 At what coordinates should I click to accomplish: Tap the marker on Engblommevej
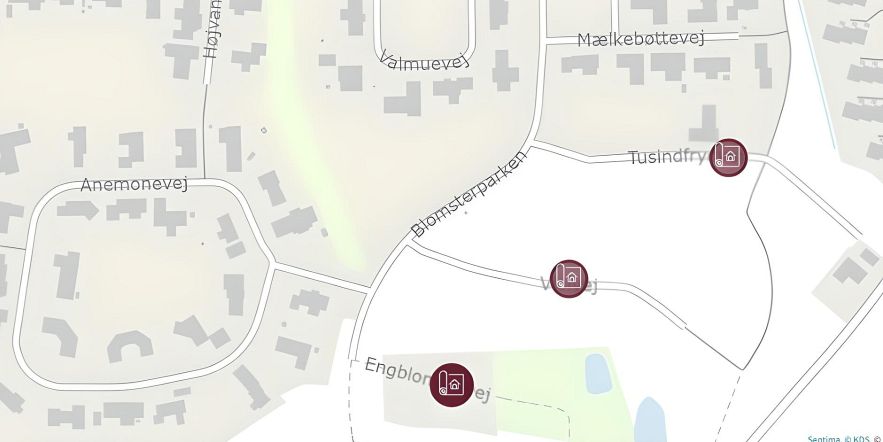[x=452, y=384]
